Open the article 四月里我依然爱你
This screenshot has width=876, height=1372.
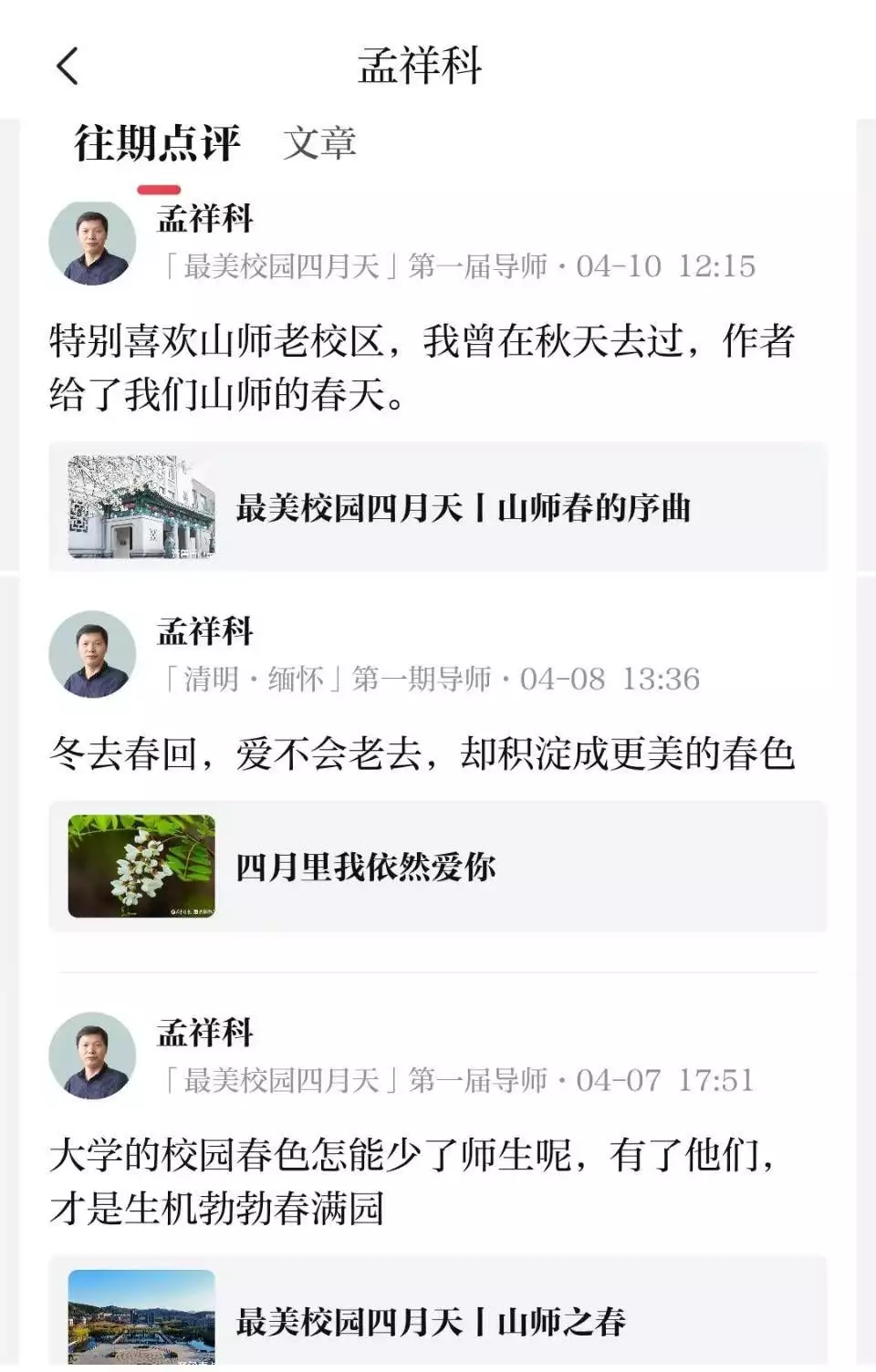click(438, 867)
